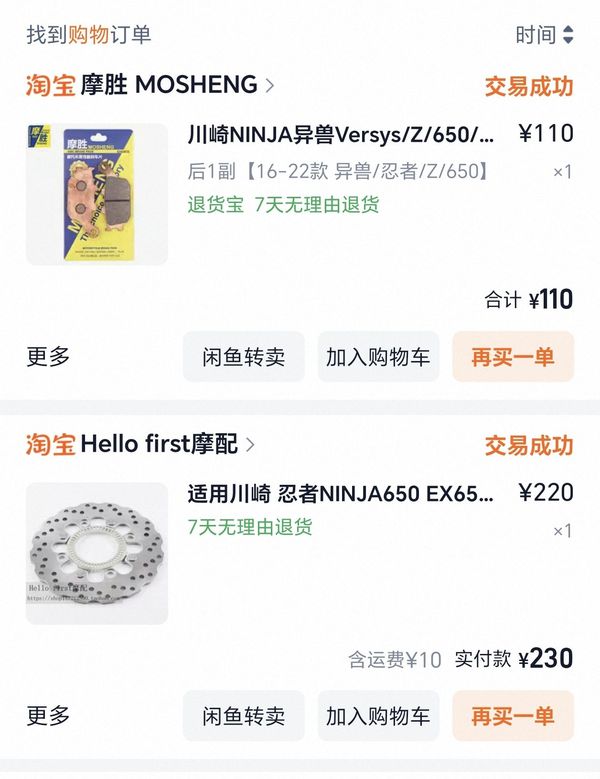Tap 更多 under the MOSHENG order
This screenshot has width=600, height=779.
click(48, 357)
